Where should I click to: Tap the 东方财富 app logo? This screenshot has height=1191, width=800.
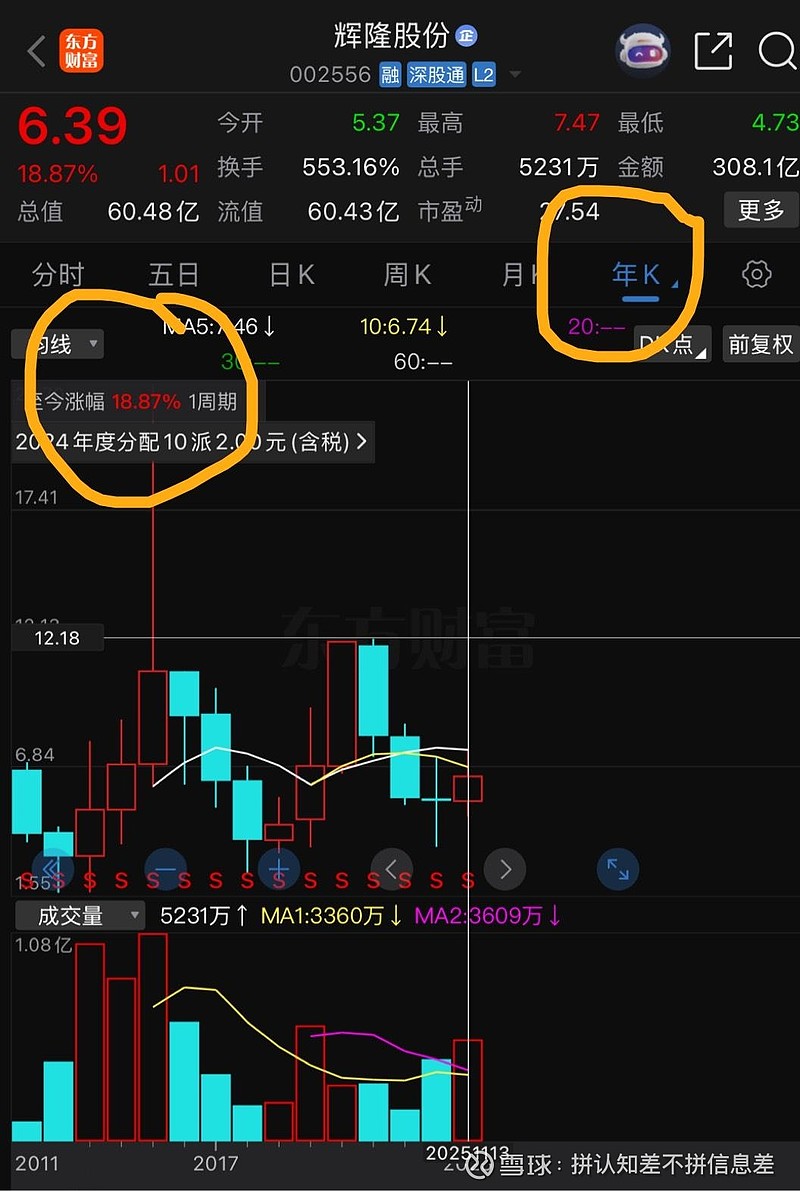tap(82, 50)
